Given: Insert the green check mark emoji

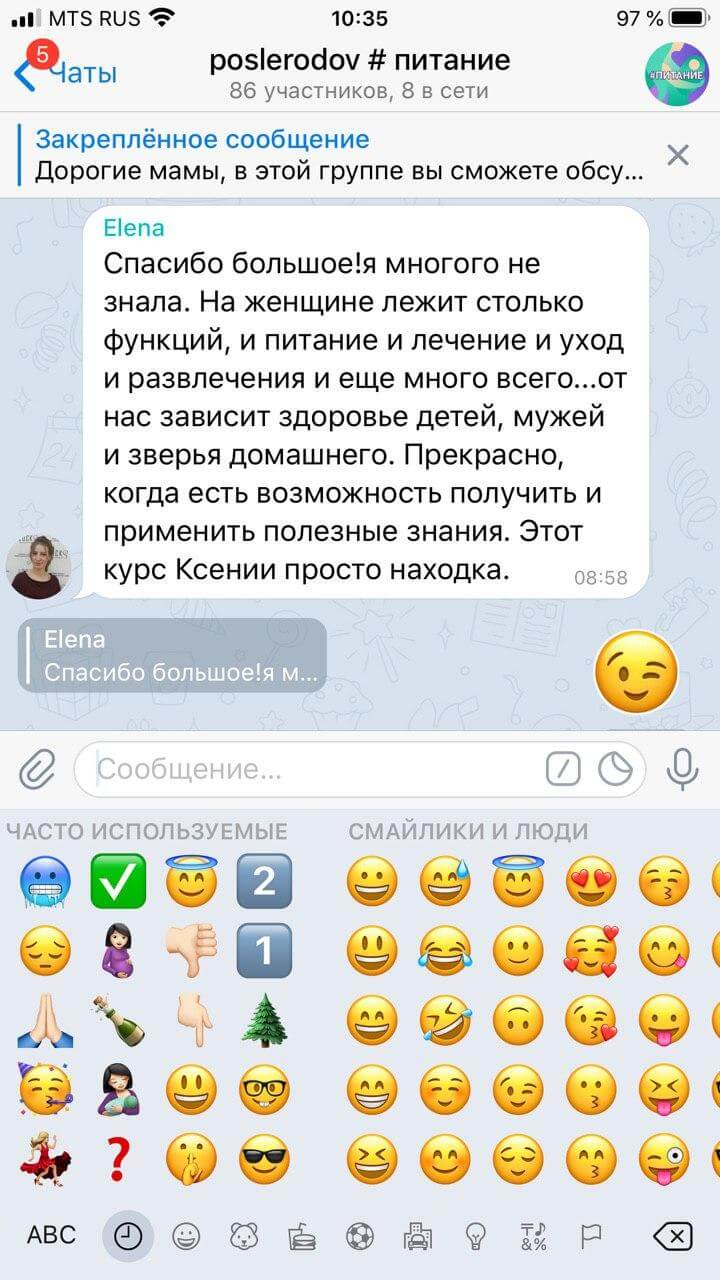Looking at the screenshot, I should coord(118,881).
